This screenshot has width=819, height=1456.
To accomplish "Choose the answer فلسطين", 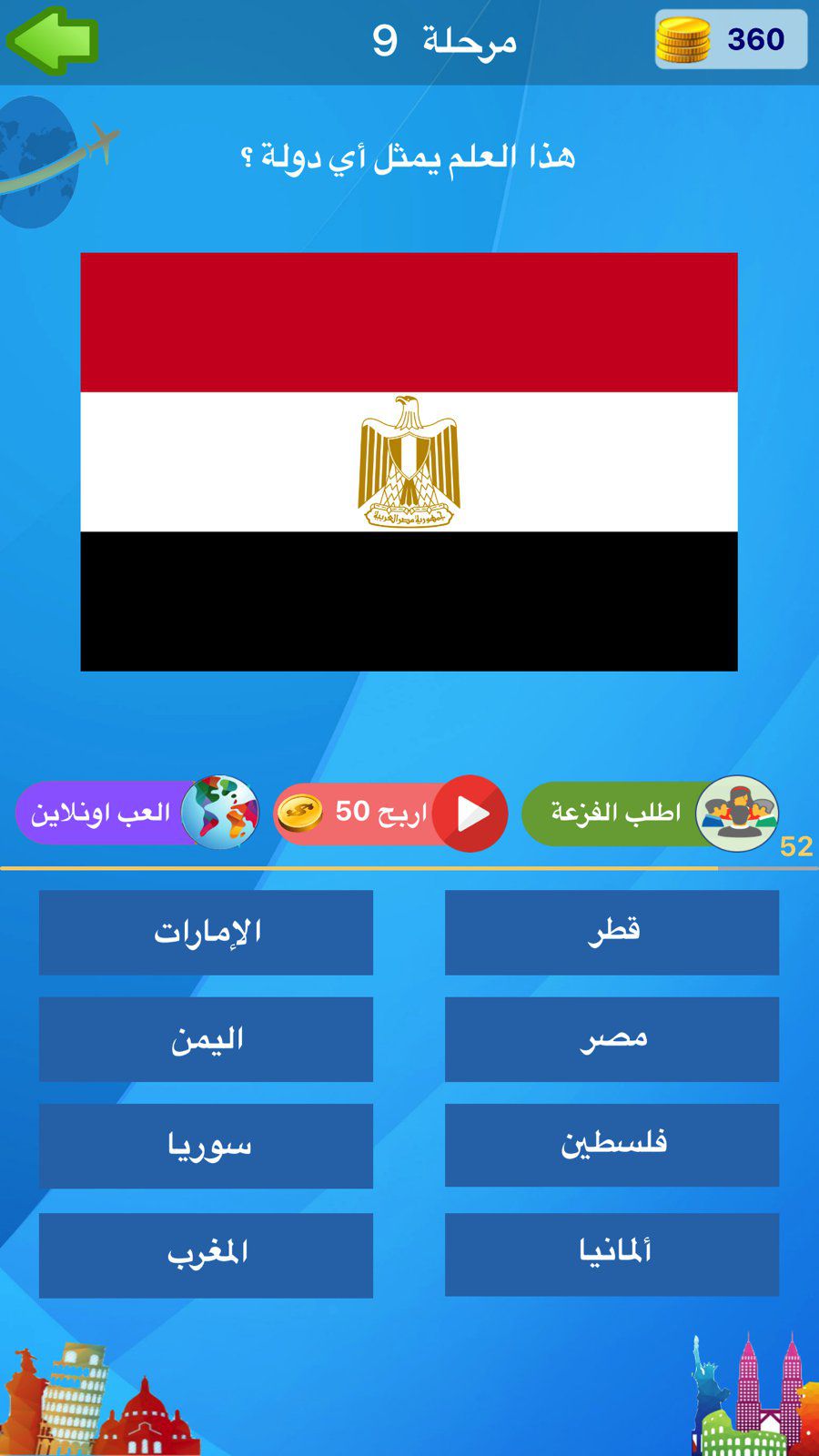I will (612, 1146).
